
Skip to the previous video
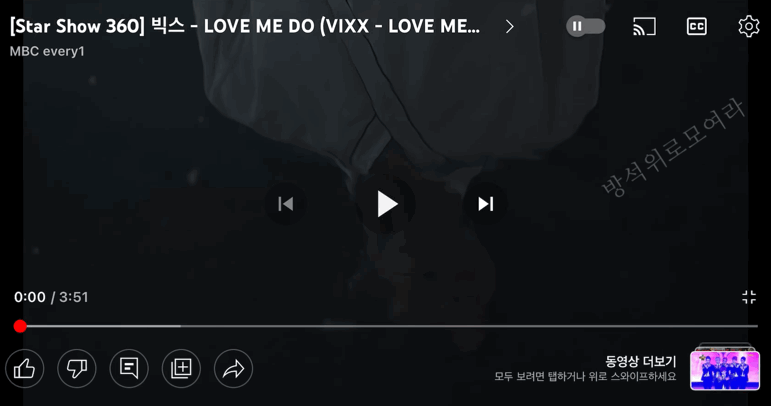point(286,204)
